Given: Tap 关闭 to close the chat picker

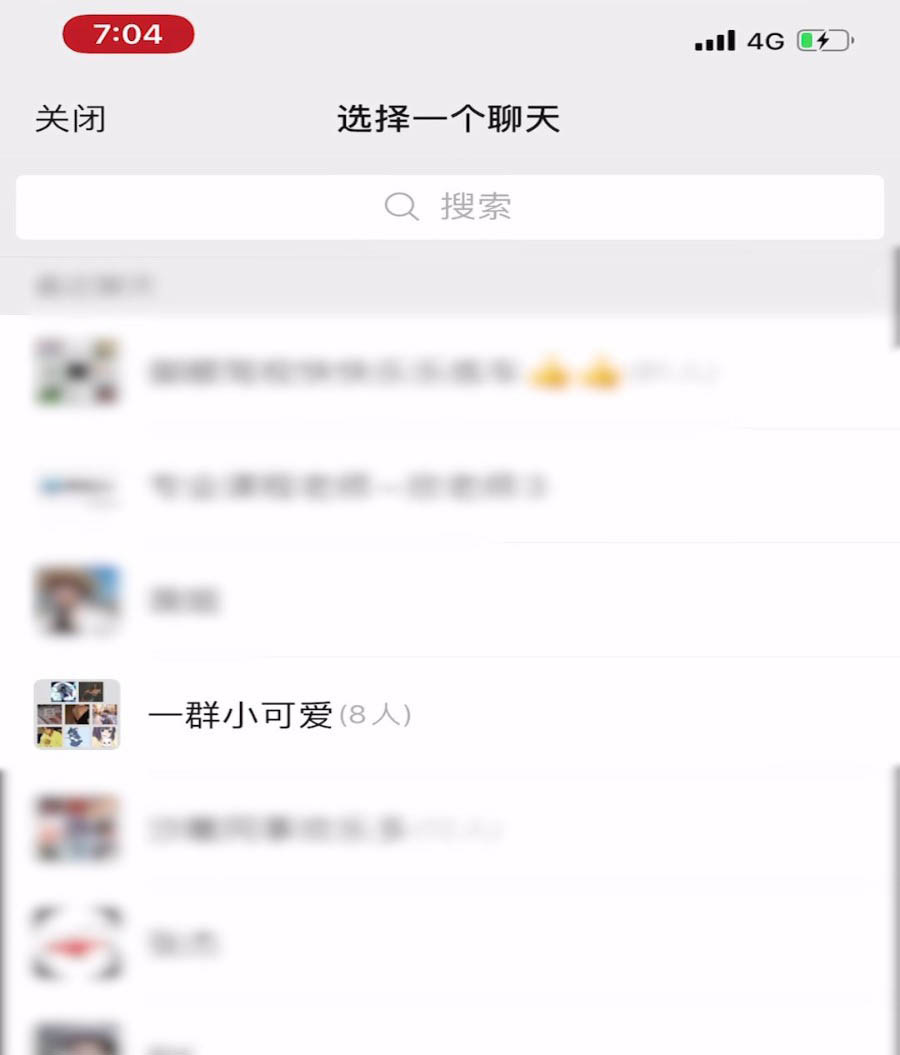Looking at the screenshot, I should pos(70,119).
